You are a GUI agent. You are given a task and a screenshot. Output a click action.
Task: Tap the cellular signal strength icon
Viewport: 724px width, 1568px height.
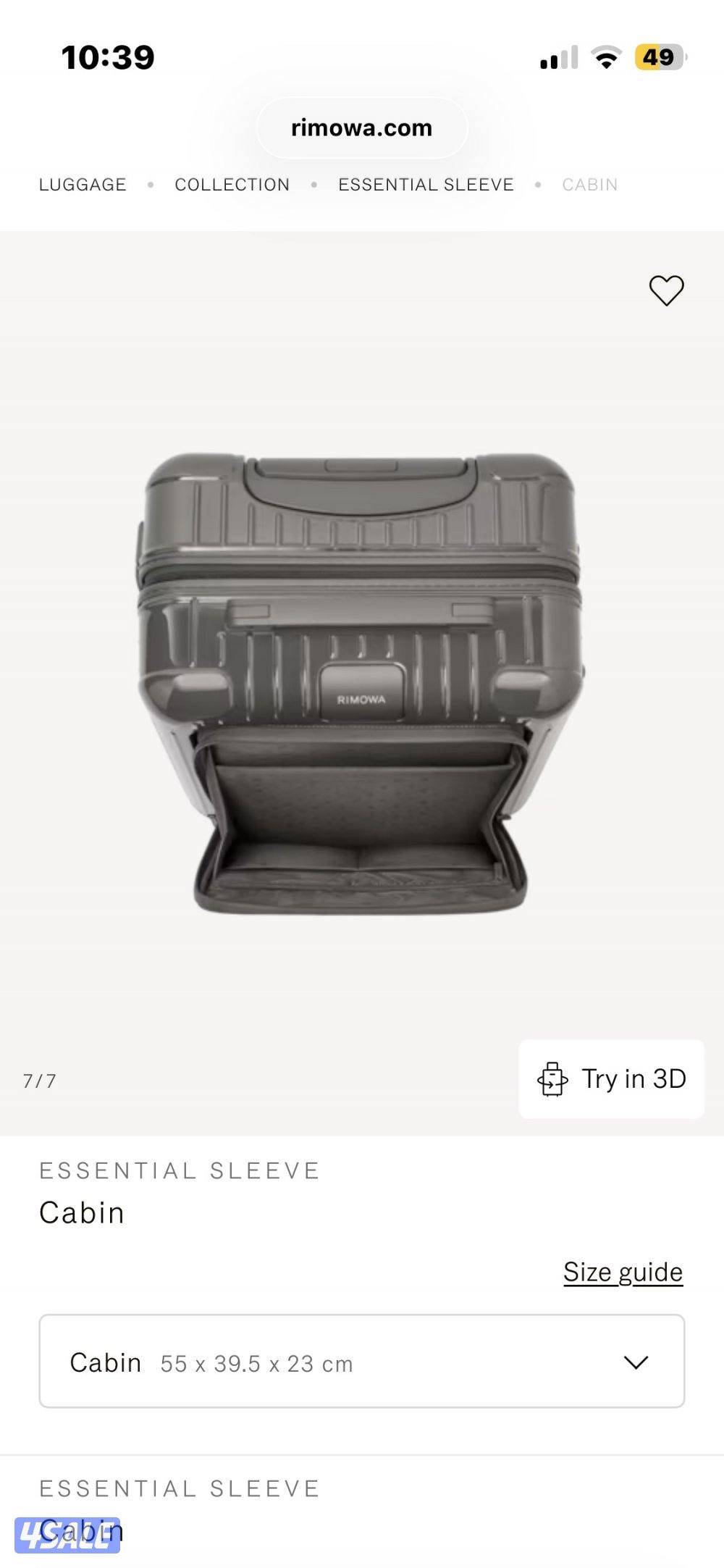tap(560, 56)
